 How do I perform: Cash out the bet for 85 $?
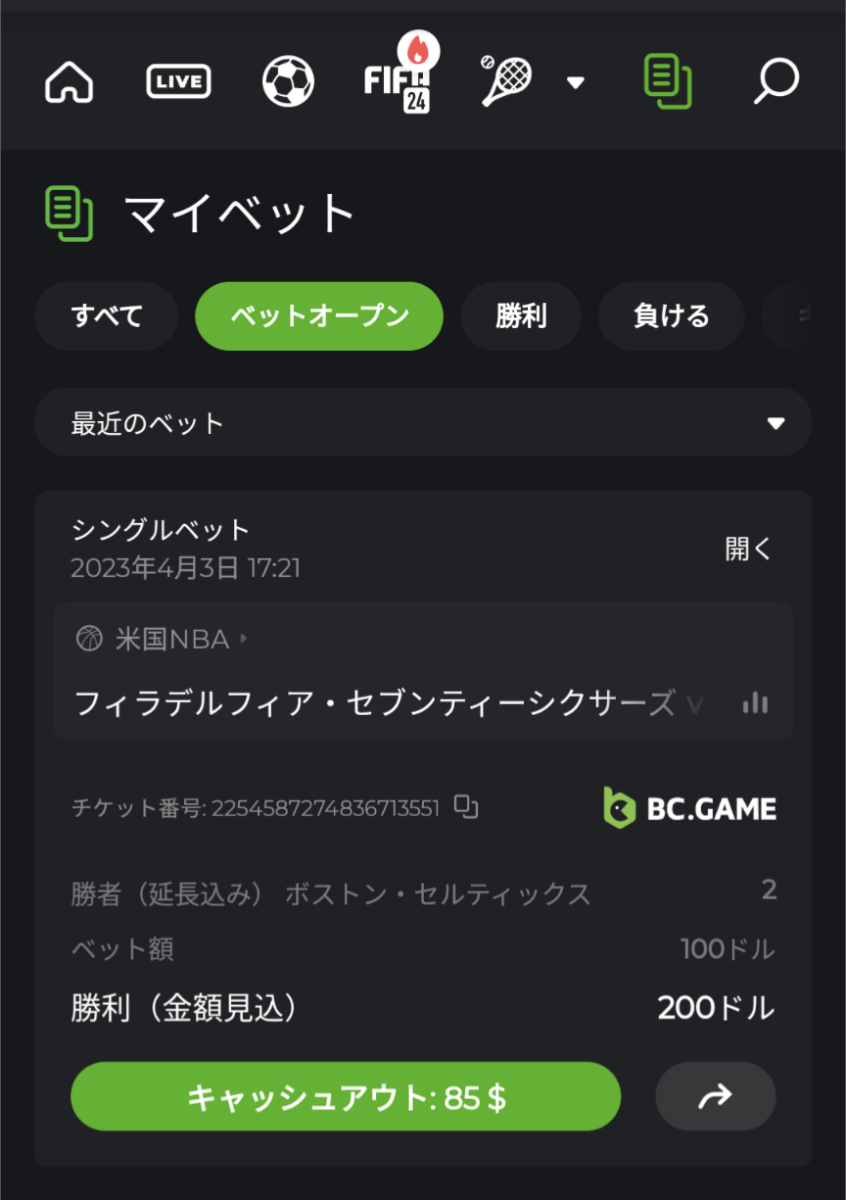[346, 1097]
